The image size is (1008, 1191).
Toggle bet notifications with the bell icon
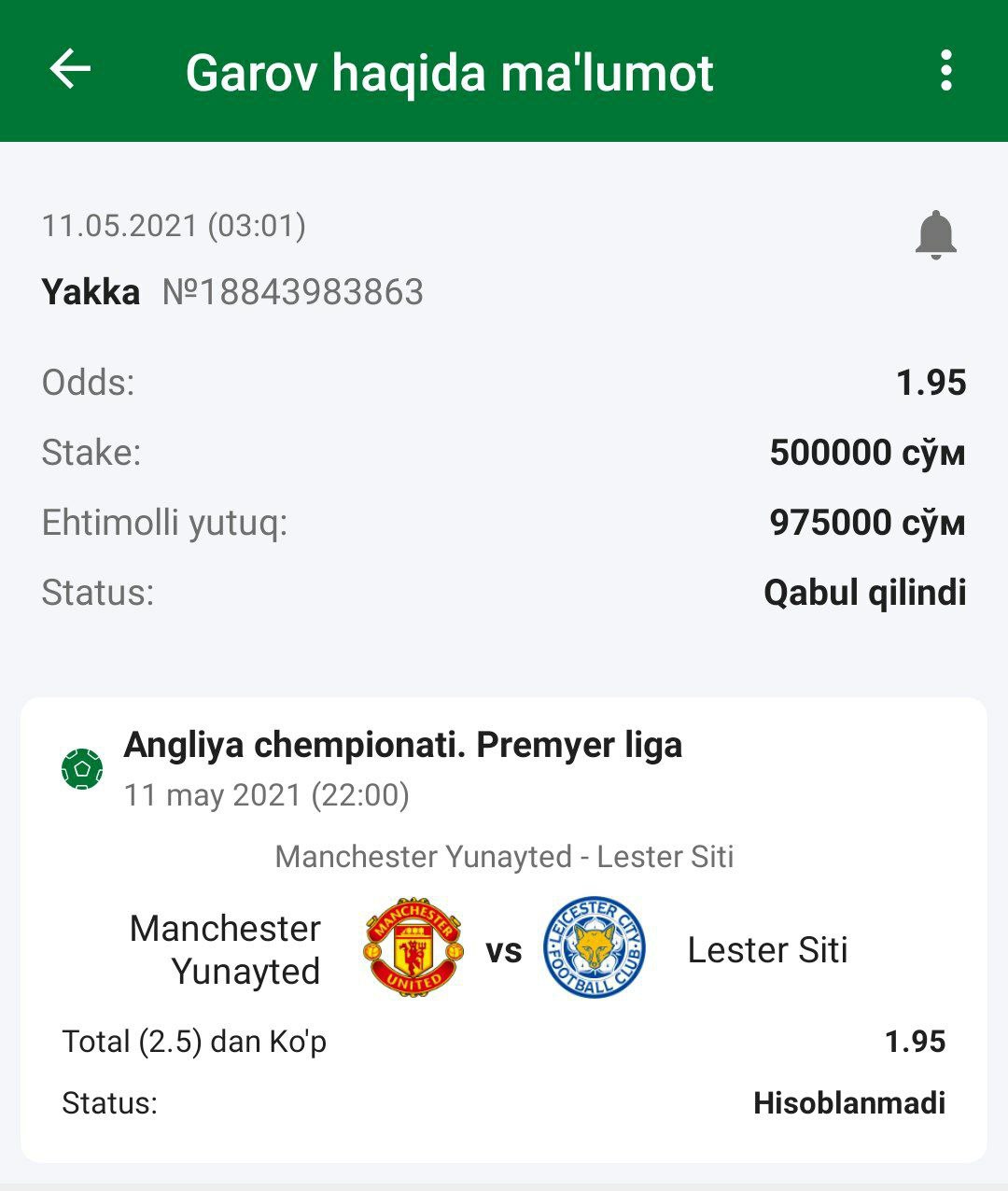point(935,234)
